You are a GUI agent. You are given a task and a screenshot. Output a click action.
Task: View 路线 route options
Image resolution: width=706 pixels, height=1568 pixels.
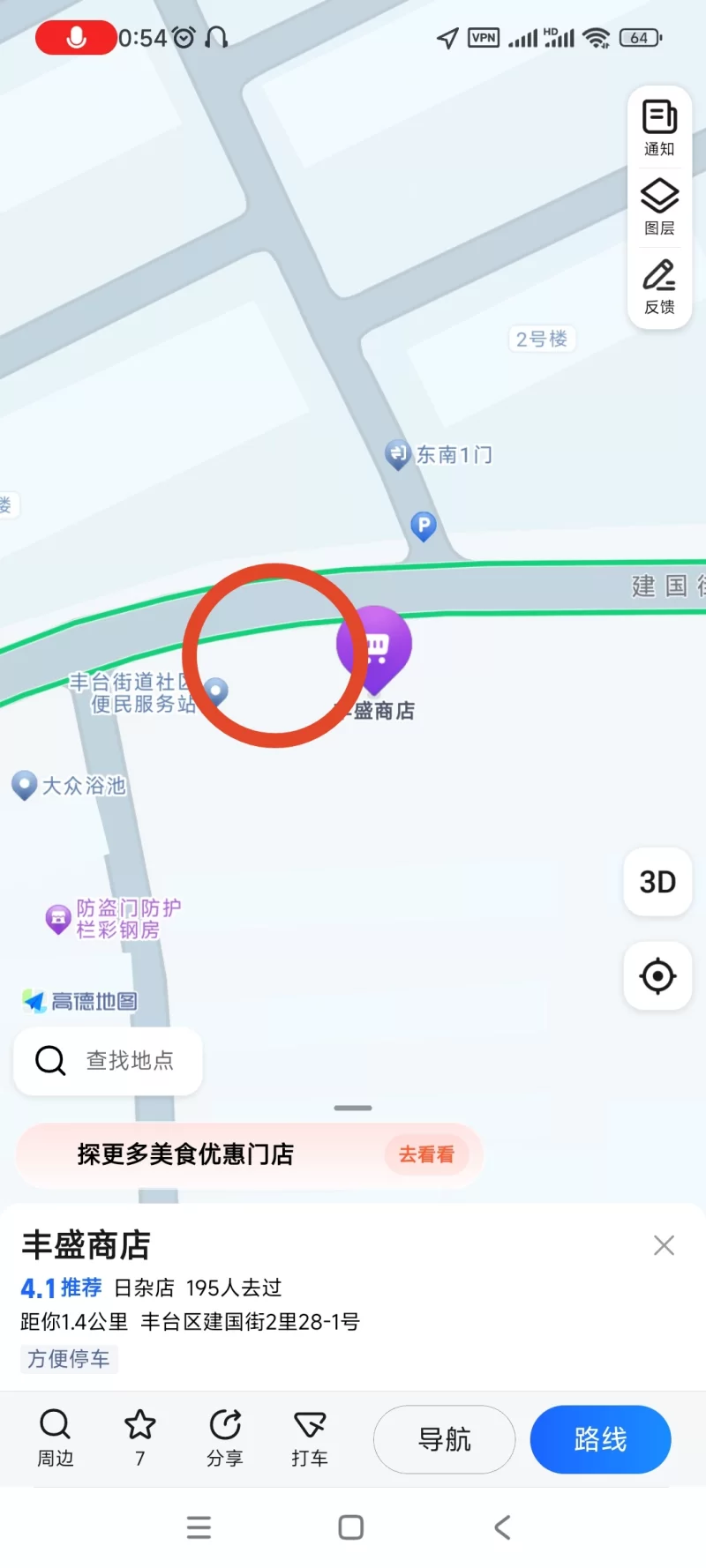(600, 1439)
